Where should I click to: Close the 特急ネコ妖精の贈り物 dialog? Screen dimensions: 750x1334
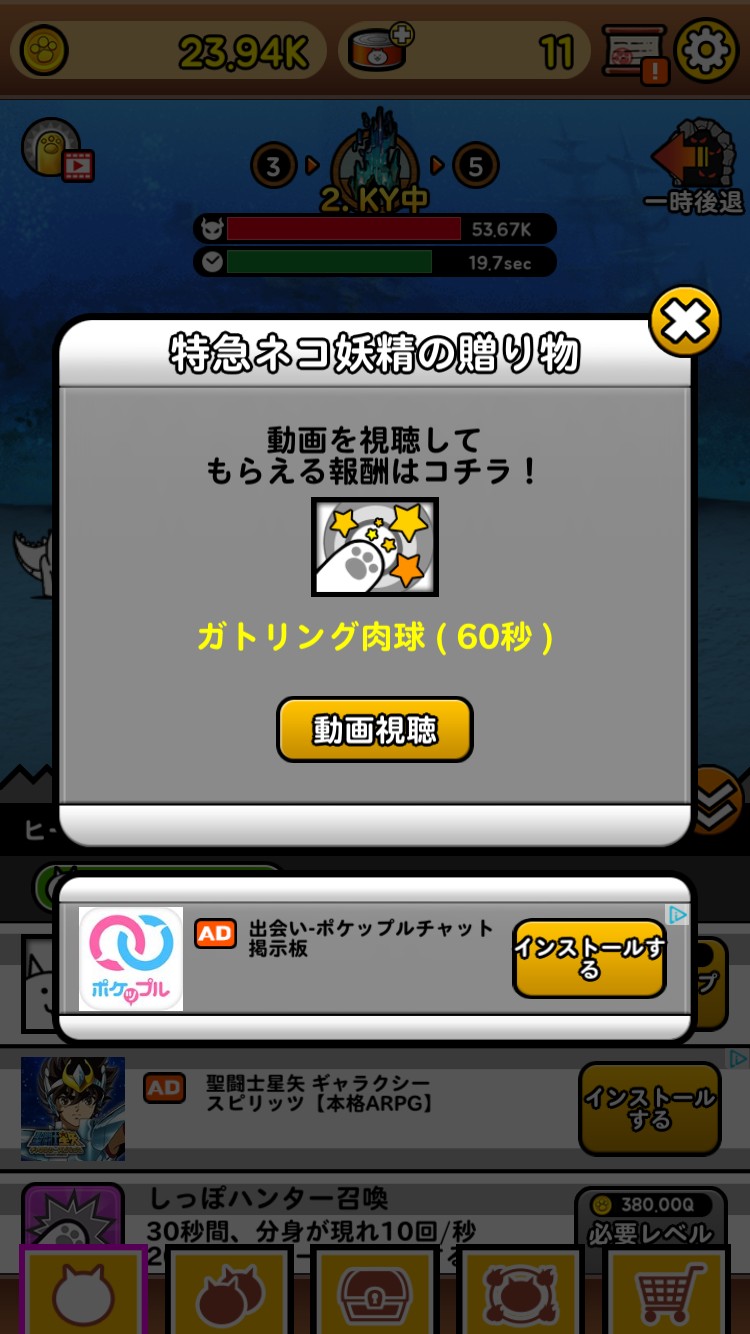684,322
